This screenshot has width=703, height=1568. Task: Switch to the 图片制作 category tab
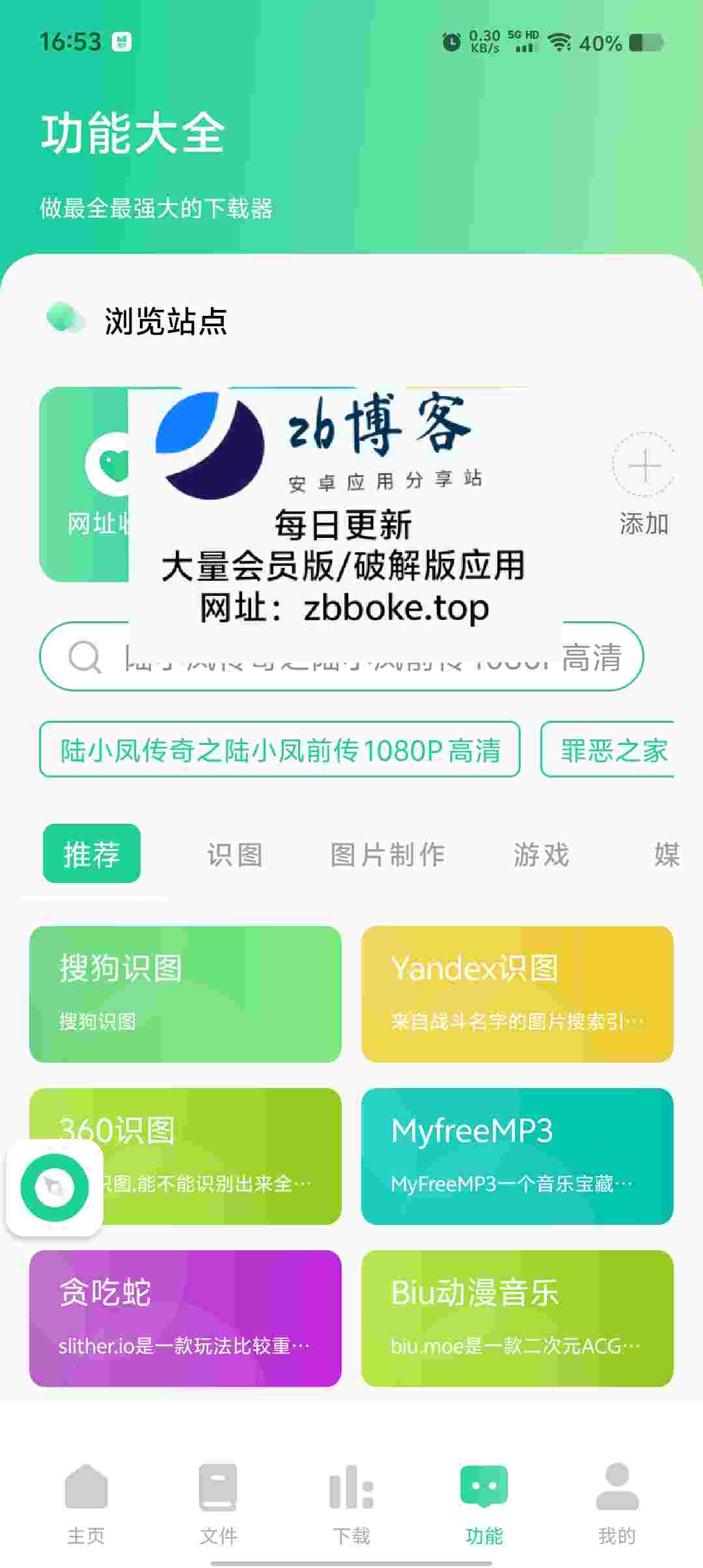click(x=388, y=854)
